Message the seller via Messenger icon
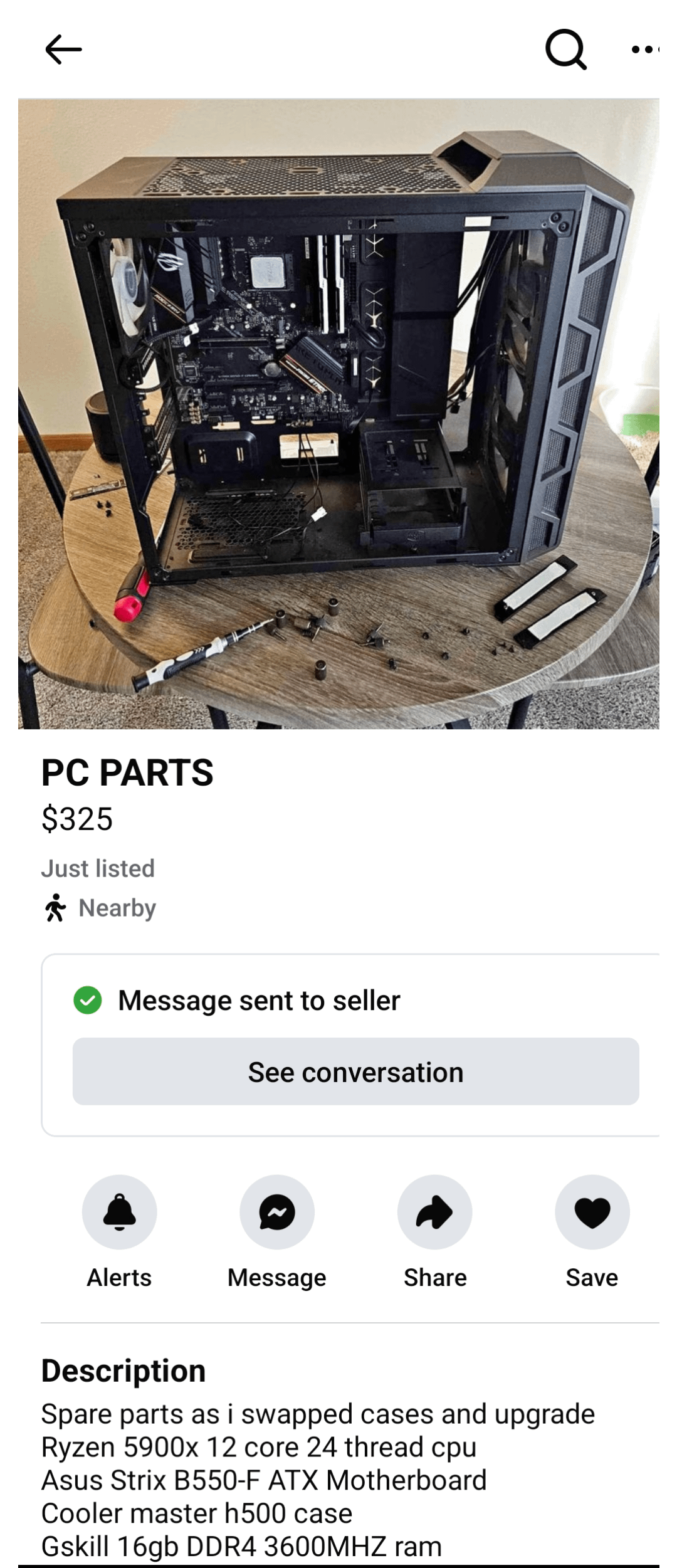This screenshot has height=1568, width=677. click(x=277, y=1212)
